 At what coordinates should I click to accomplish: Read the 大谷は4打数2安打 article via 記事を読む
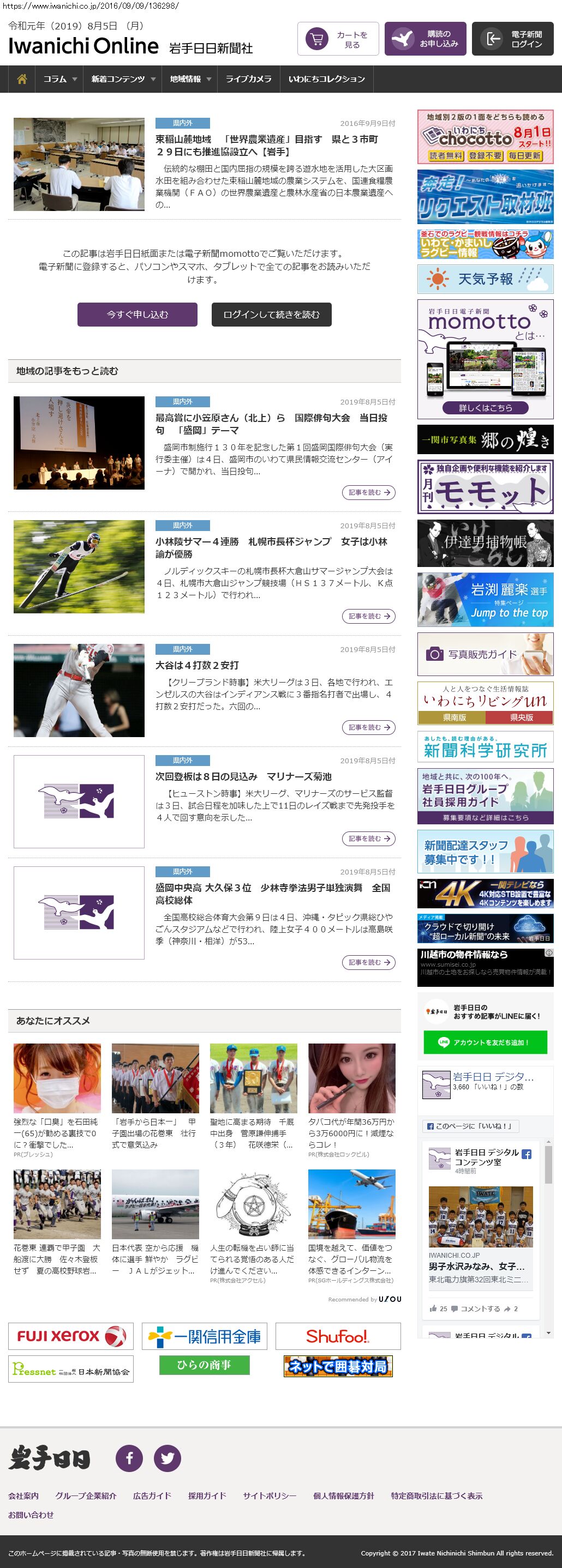[368, 727]
